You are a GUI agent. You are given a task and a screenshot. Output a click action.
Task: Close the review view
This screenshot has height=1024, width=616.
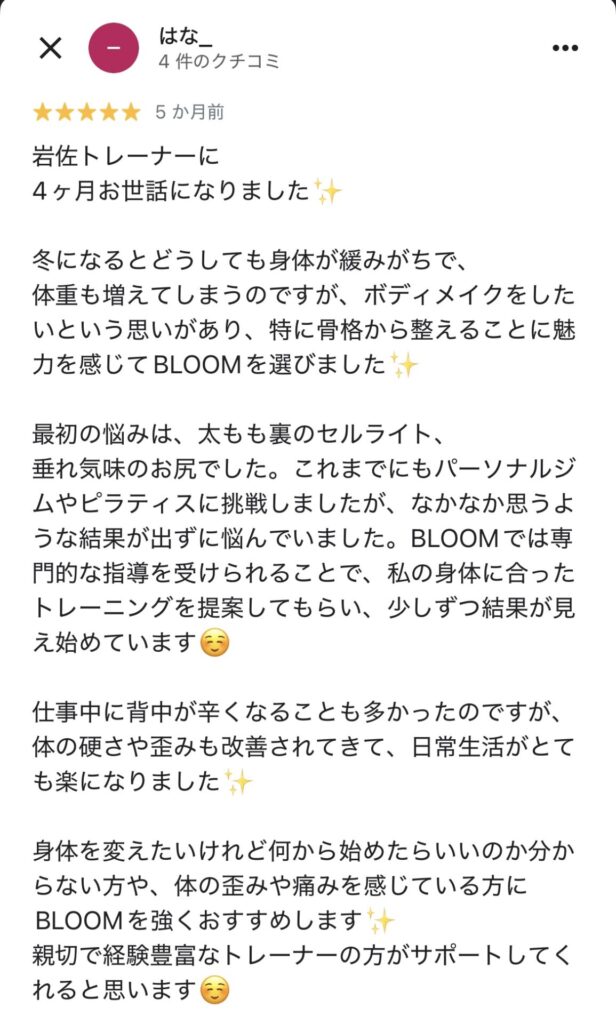[50, 47]
